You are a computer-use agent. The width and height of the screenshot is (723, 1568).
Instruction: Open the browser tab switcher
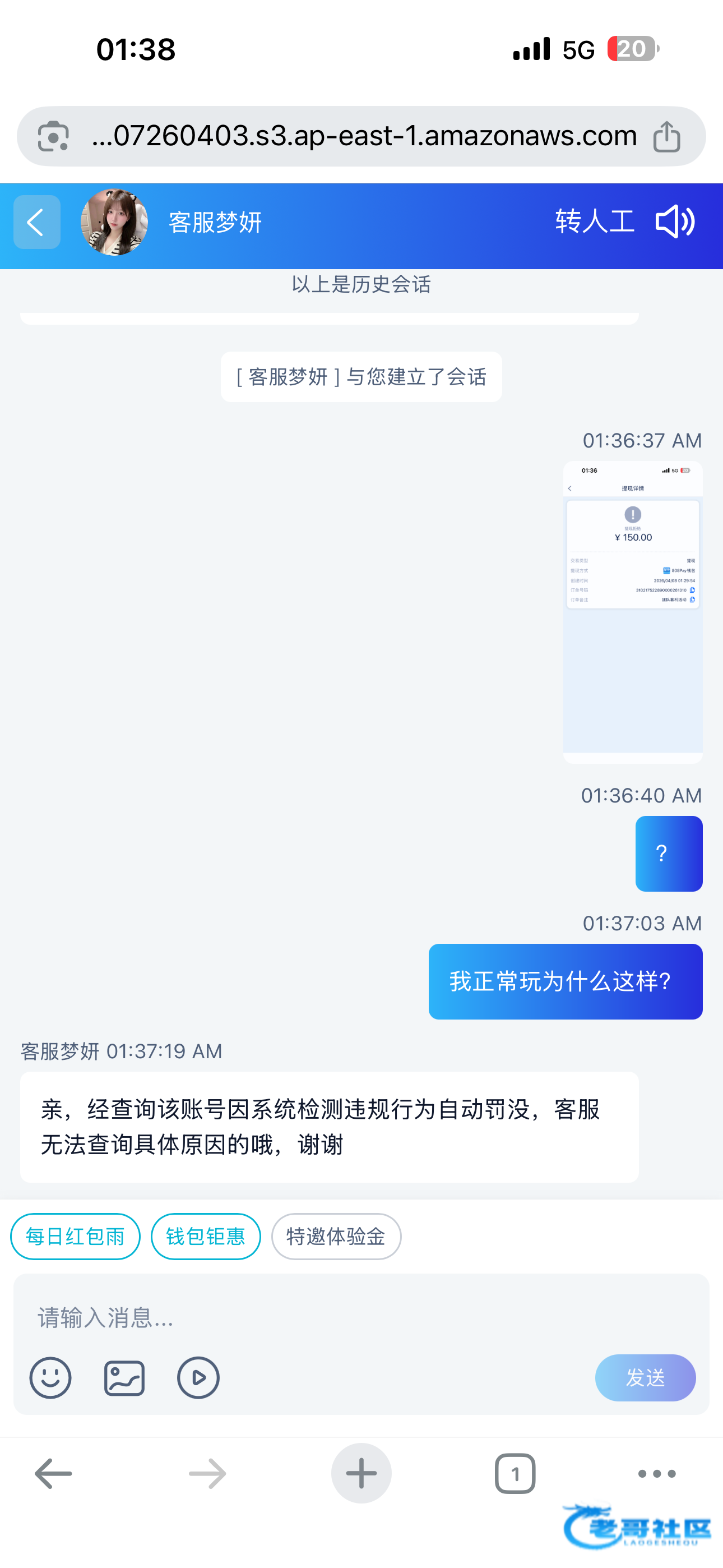[515, 1473]
